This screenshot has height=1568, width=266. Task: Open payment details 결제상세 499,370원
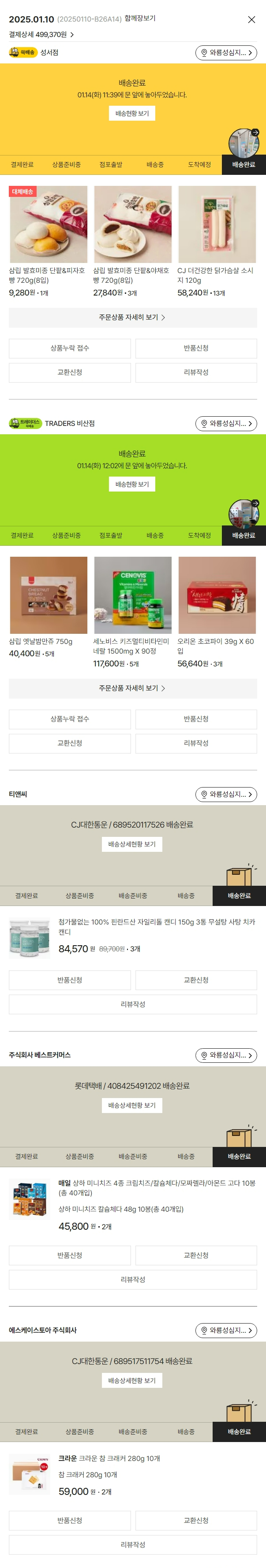pyautogui.click(x=41, y=35)
